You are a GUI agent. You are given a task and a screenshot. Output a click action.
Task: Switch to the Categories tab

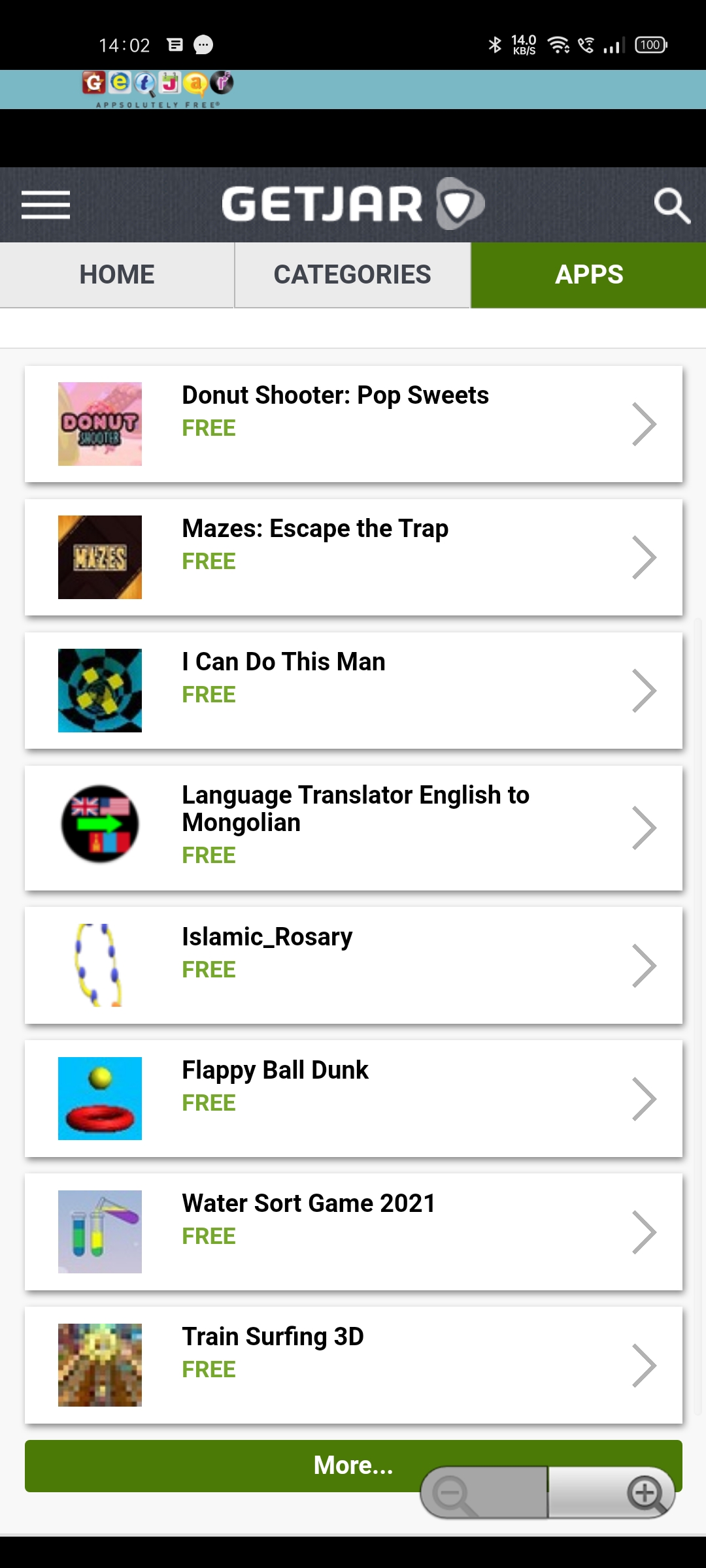[x=352, y=274]
